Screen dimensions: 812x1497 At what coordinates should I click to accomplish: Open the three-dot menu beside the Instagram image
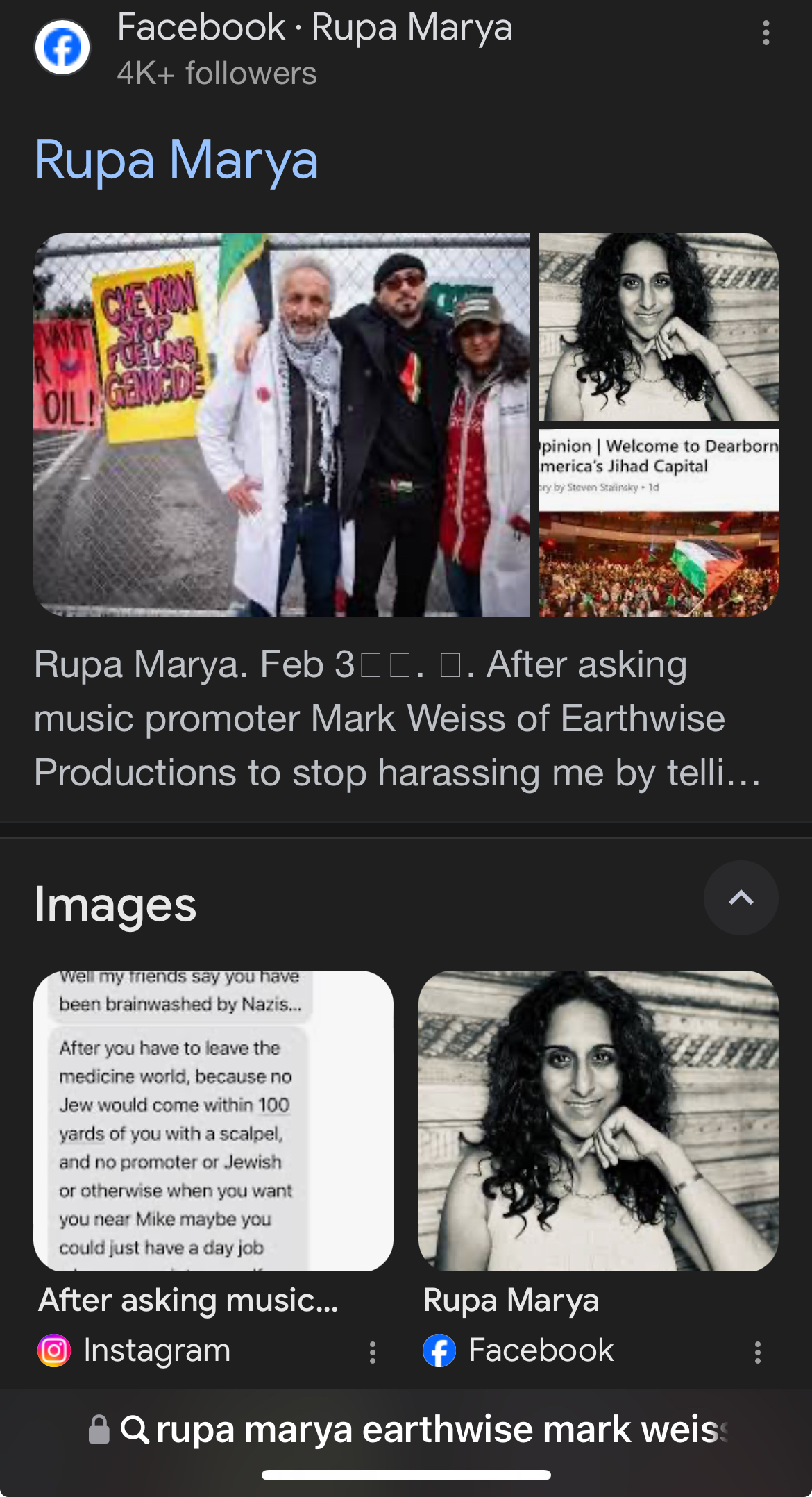[373, 1350]
